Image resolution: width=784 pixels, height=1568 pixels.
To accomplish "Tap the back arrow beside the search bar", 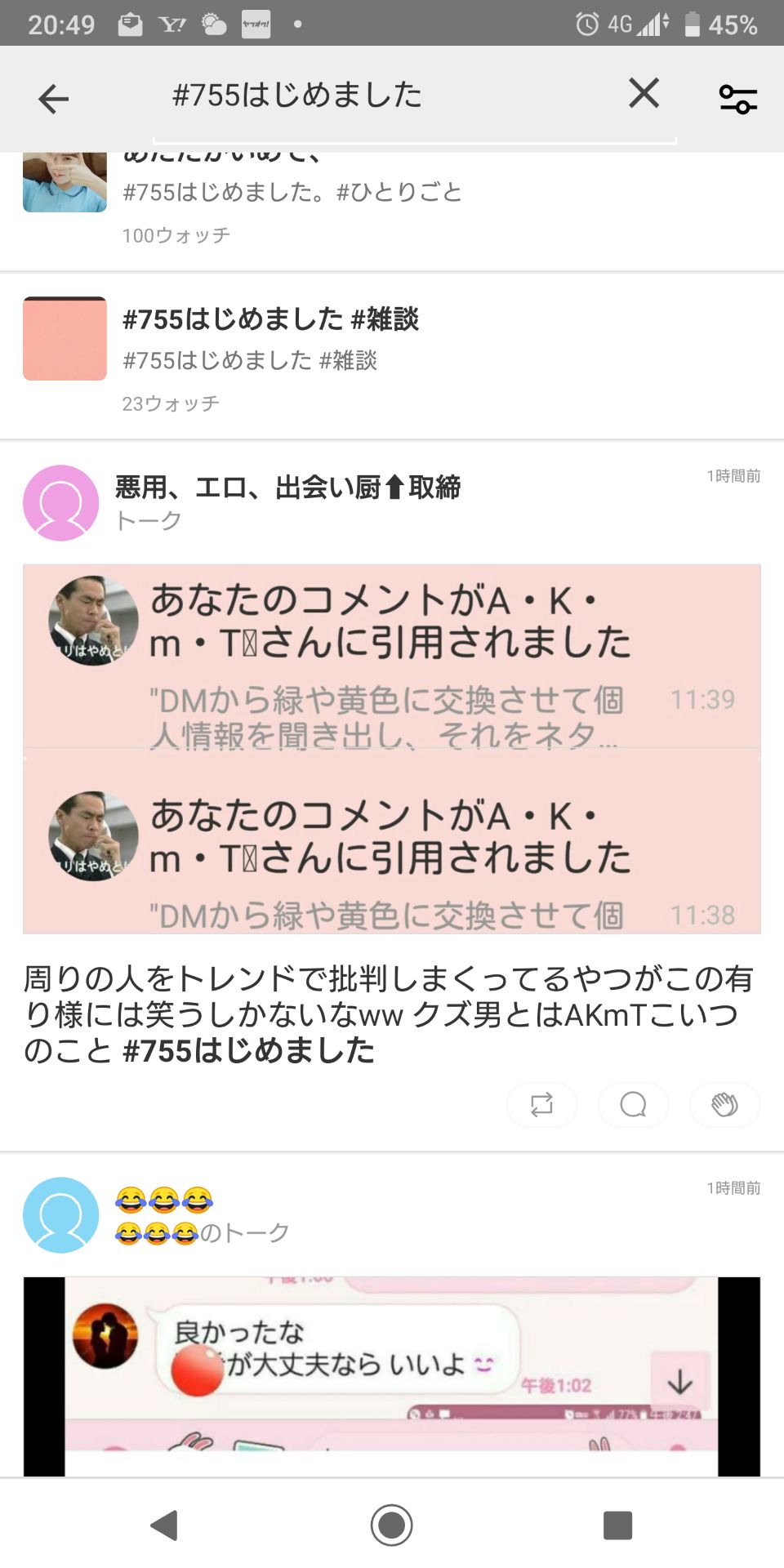I will [52, 97].
